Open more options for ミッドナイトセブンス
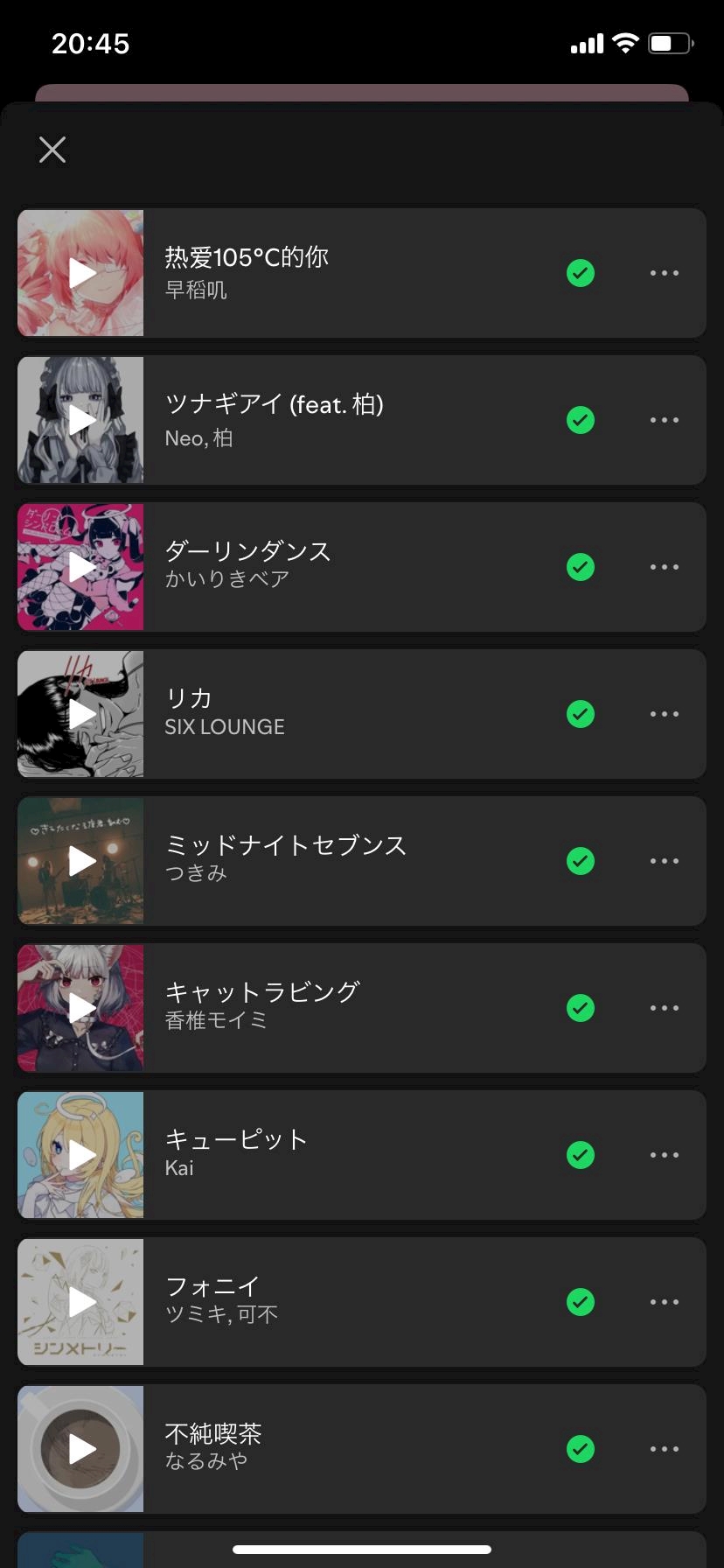The width and height of the screenshot is (724, 1568). (665, 861)
